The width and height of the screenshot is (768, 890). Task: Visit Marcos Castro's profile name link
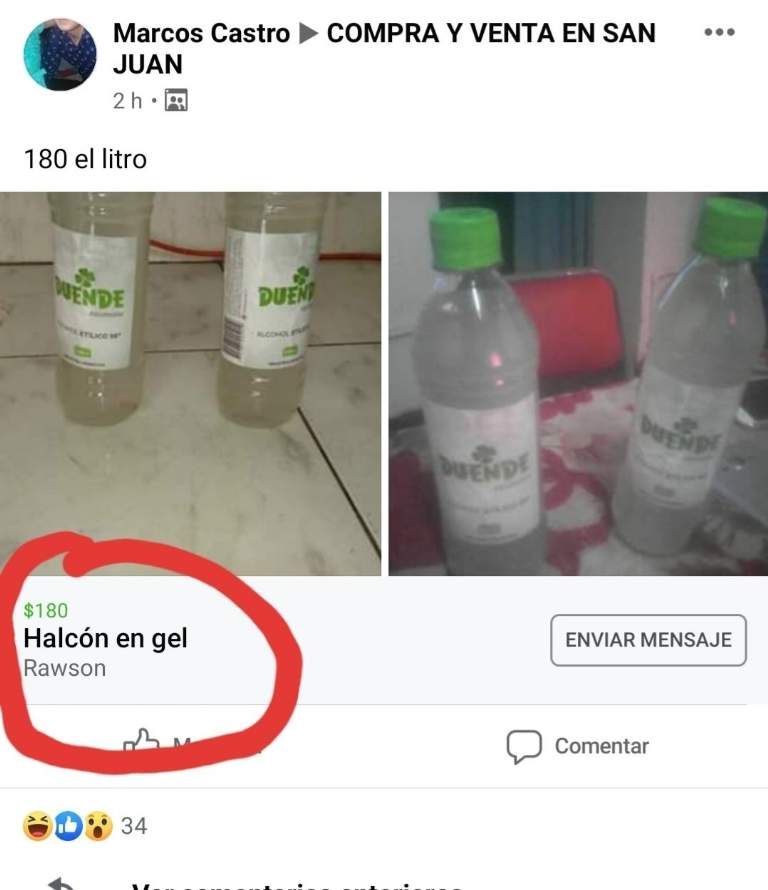point(201,33)
